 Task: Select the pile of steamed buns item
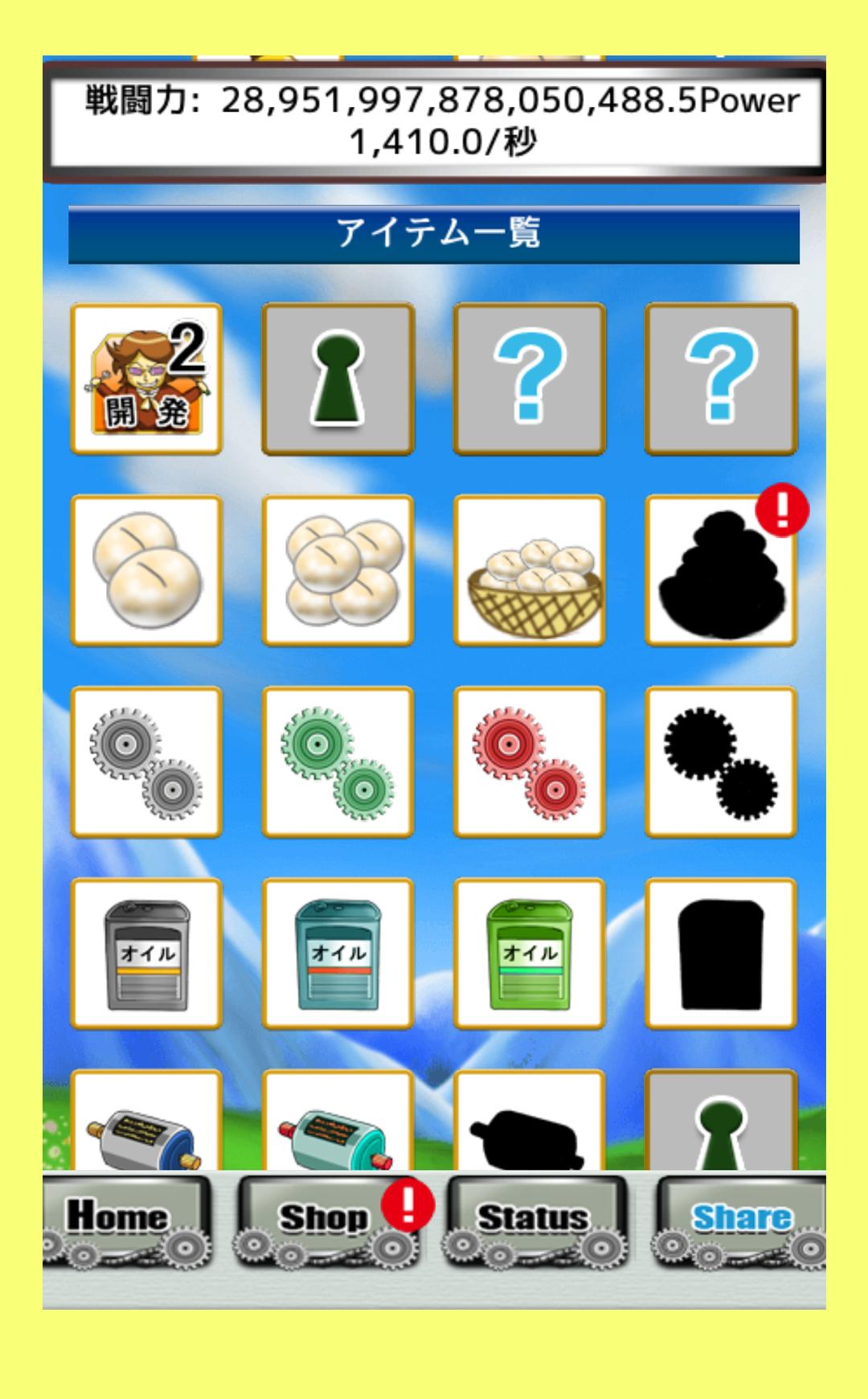(338, 570)
